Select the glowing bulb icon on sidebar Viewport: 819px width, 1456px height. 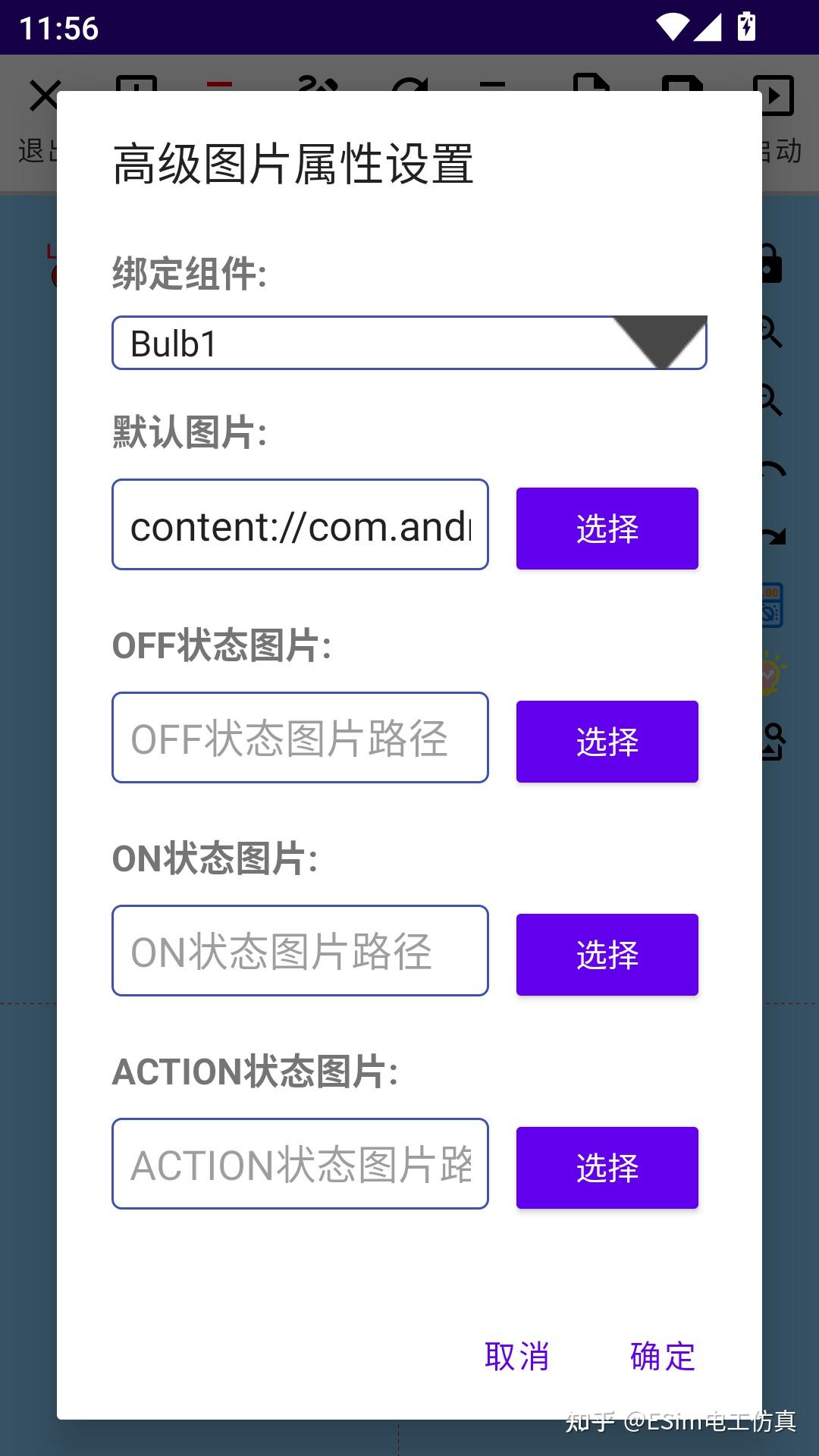tap(772, 673)
